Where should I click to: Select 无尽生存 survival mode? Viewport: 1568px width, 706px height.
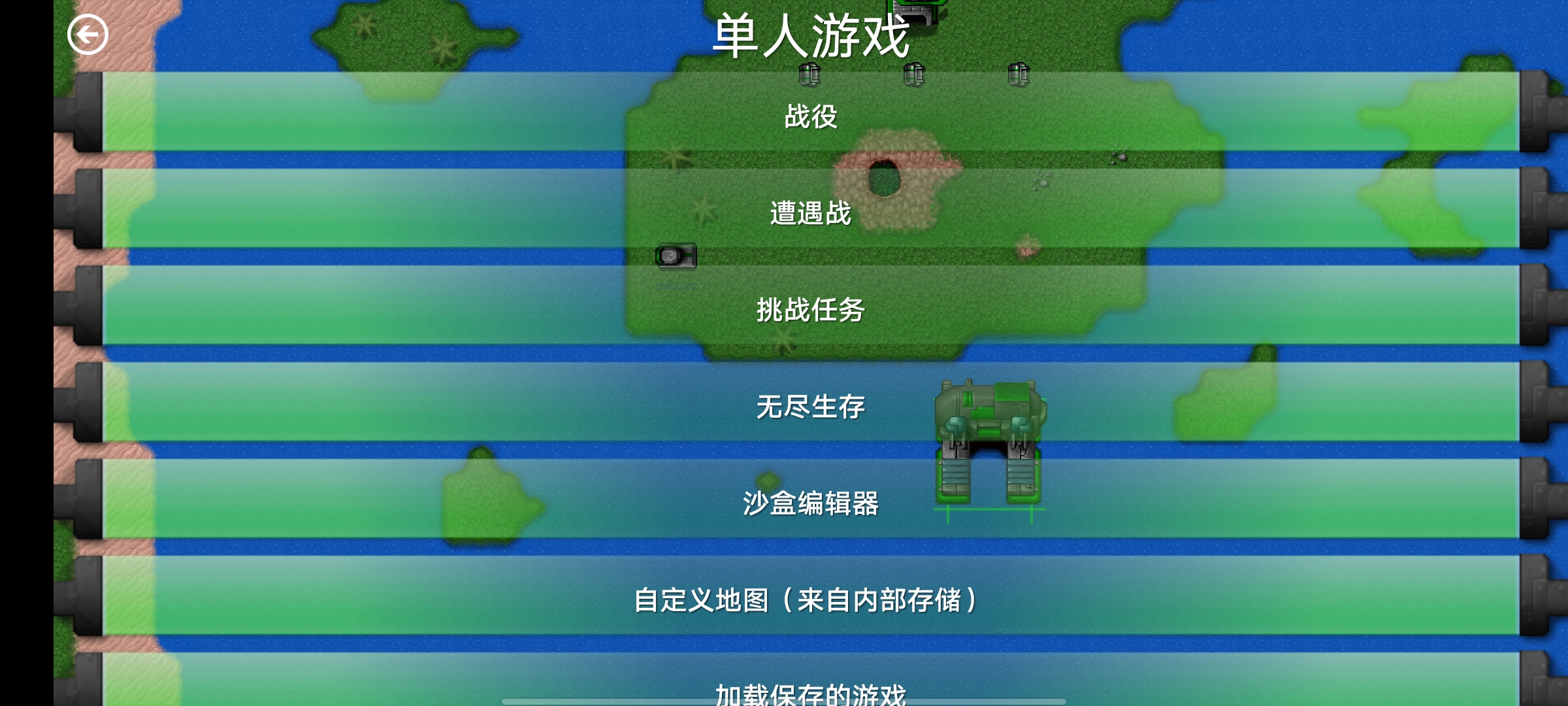[x=810, y=406]
